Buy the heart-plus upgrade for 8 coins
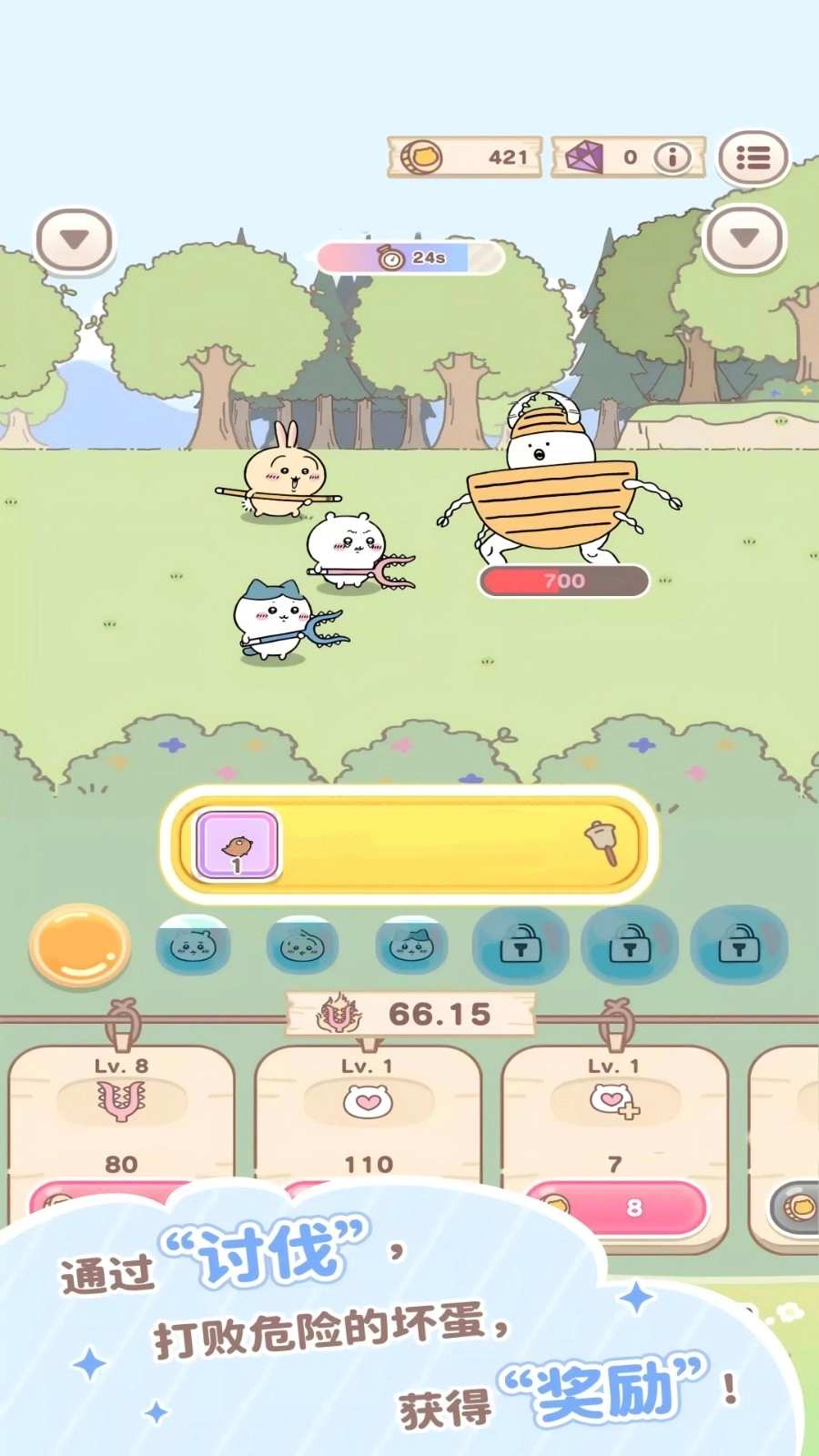819x1456 pixels. 616,1207
